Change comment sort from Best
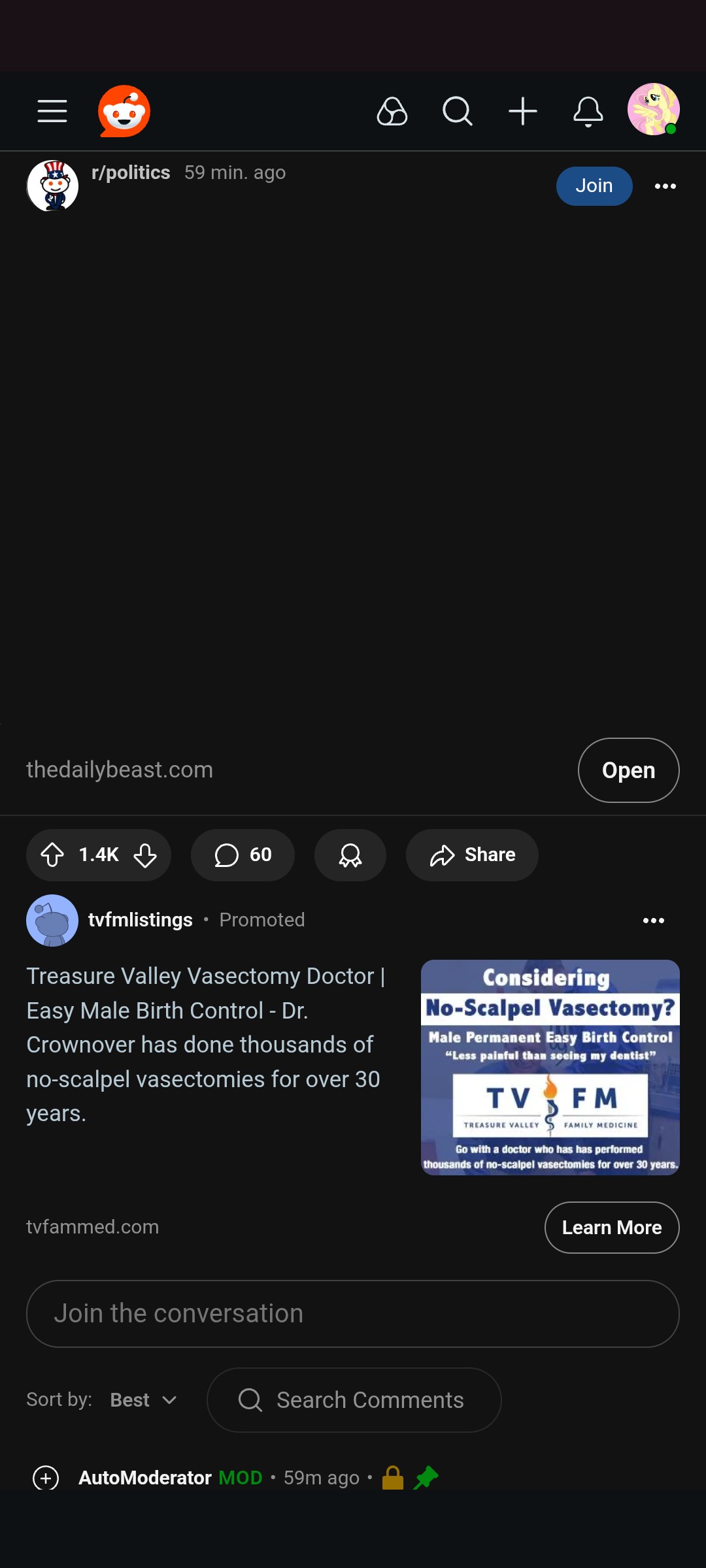 pos(143,1400)
